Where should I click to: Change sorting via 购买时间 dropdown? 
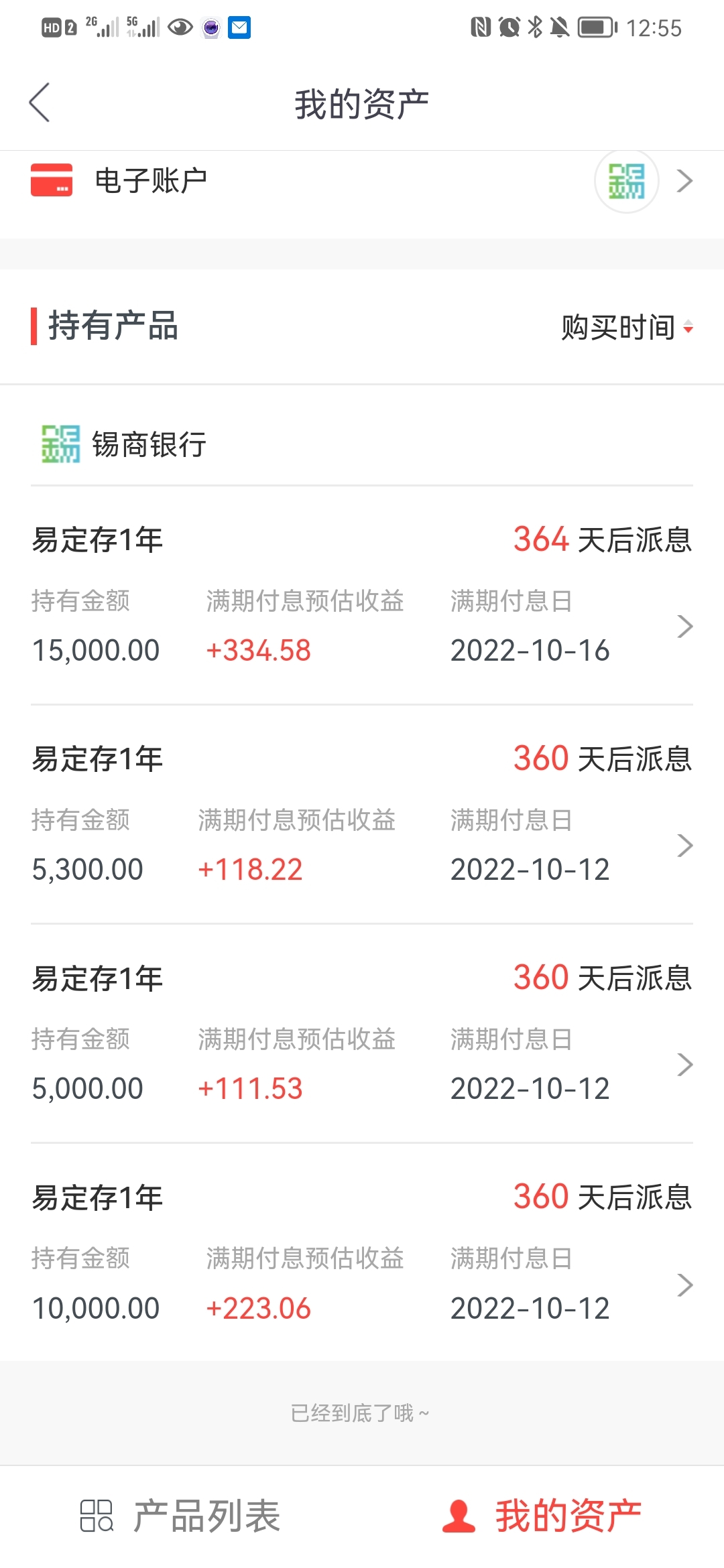(x=627, y=328)
